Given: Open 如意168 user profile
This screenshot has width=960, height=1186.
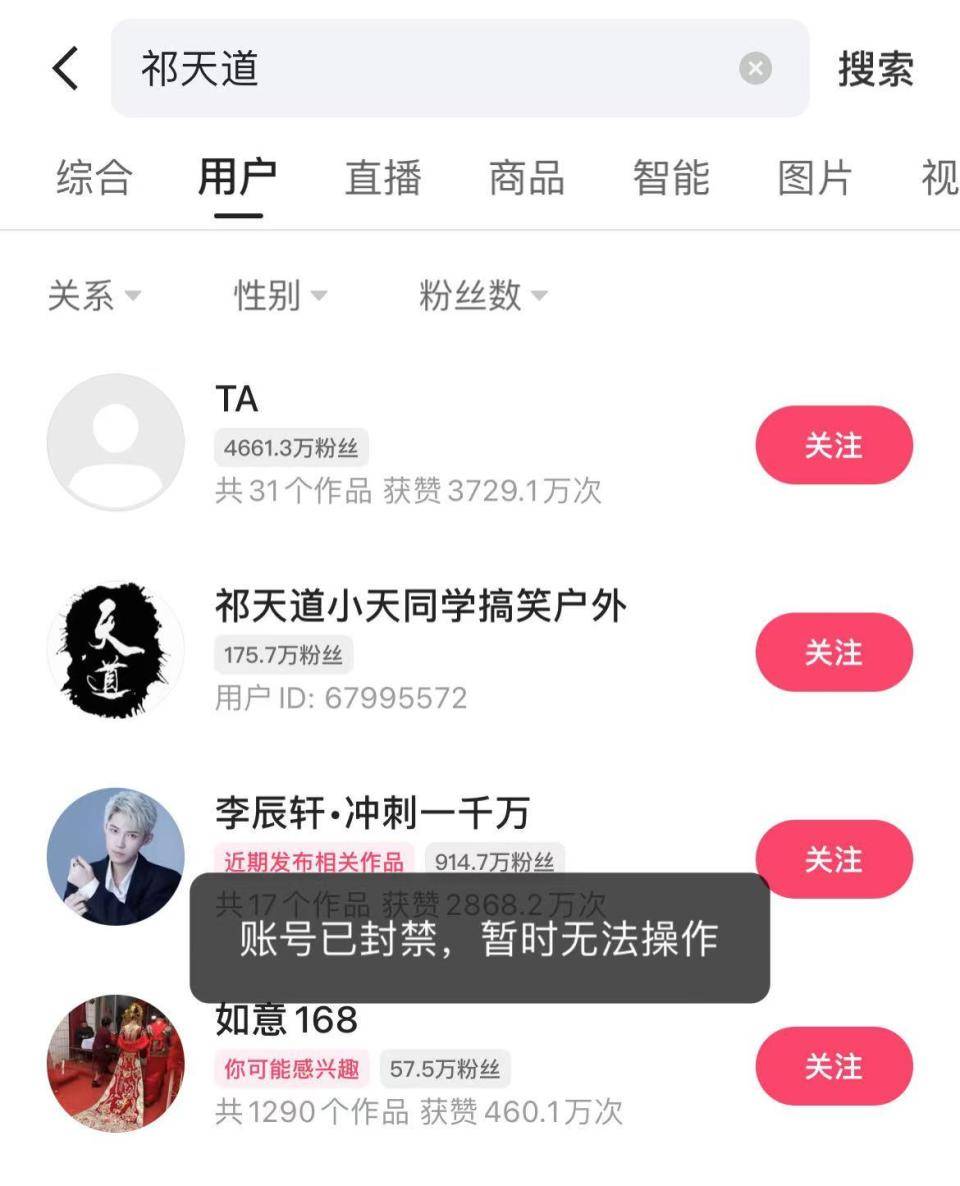Looking at the screenshot, I should click(x=116, y=1063).
